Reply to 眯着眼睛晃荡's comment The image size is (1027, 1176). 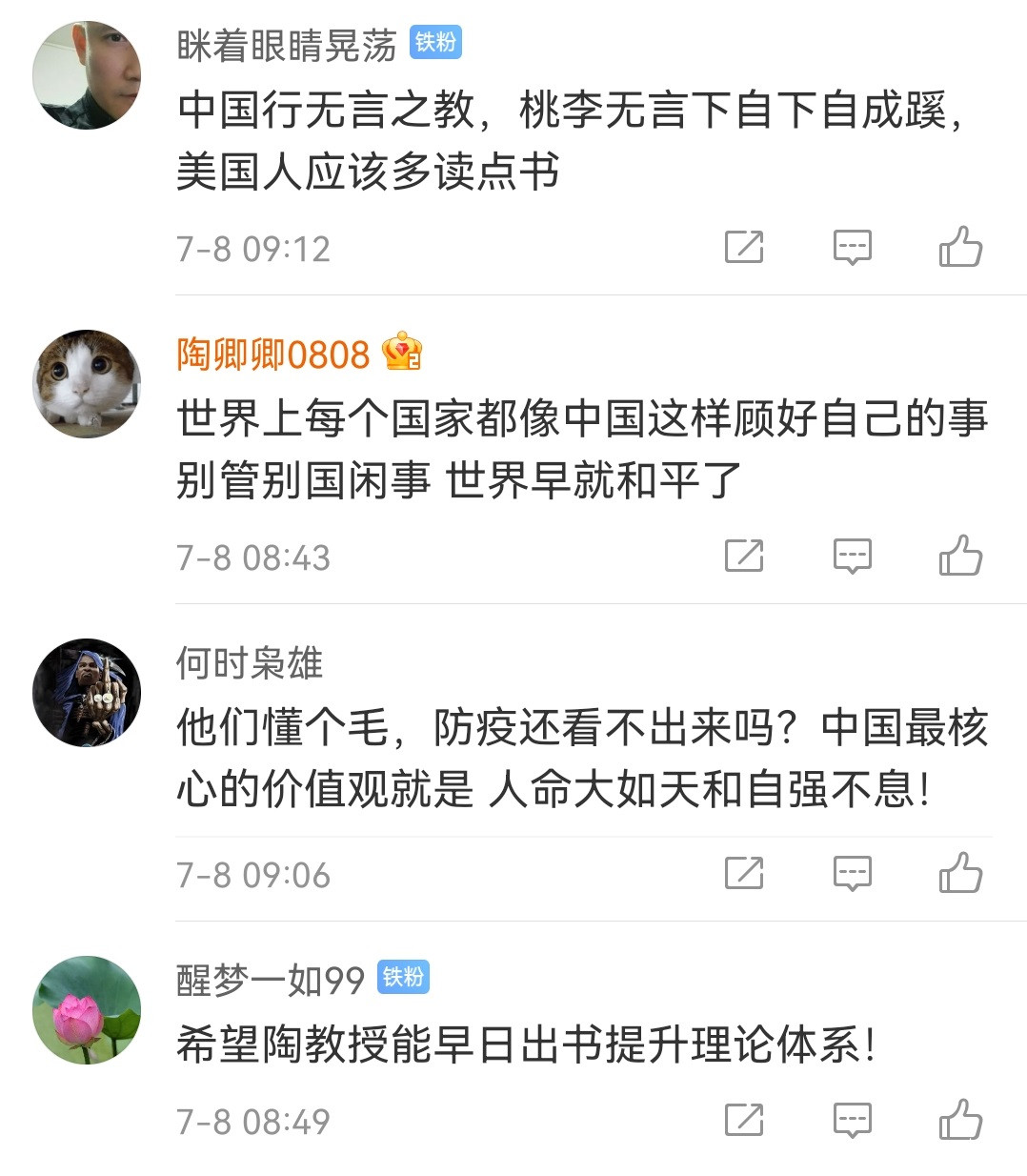(853, 247)
